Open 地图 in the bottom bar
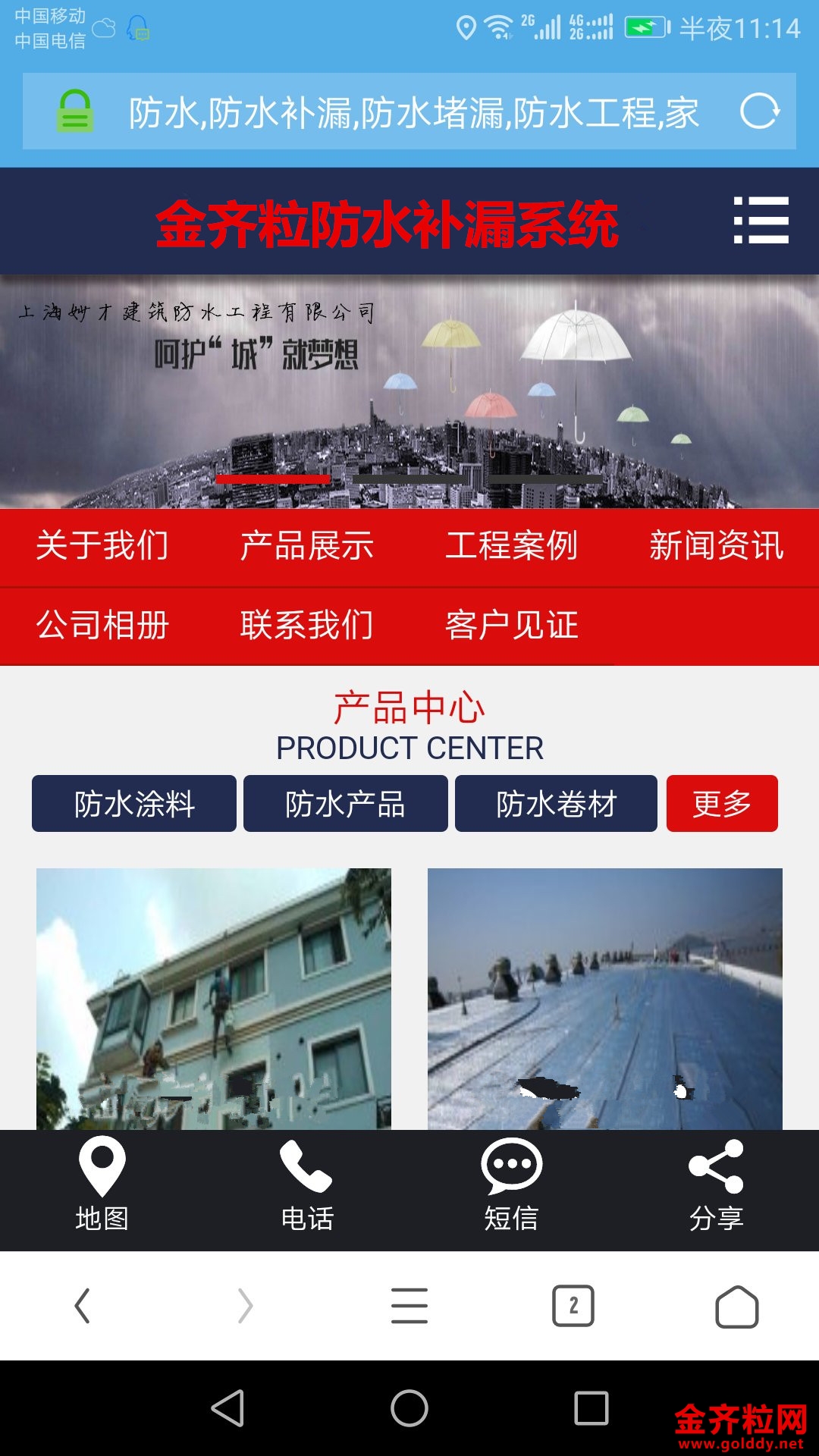Viewport: 819px width, 1456px height. (102, 1185)
